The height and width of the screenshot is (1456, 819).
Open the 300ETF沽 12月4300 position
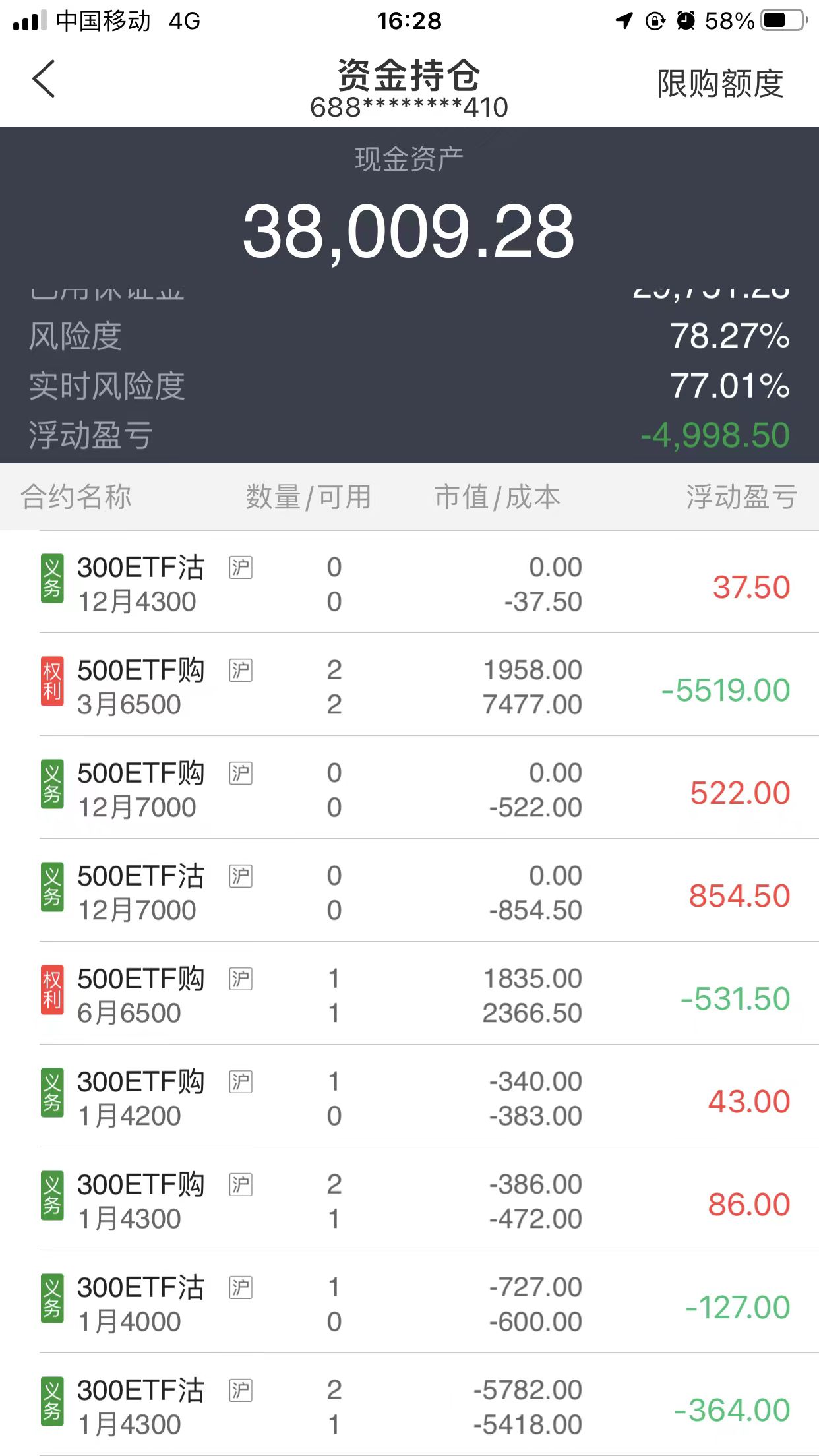click(x=409, y=584)
